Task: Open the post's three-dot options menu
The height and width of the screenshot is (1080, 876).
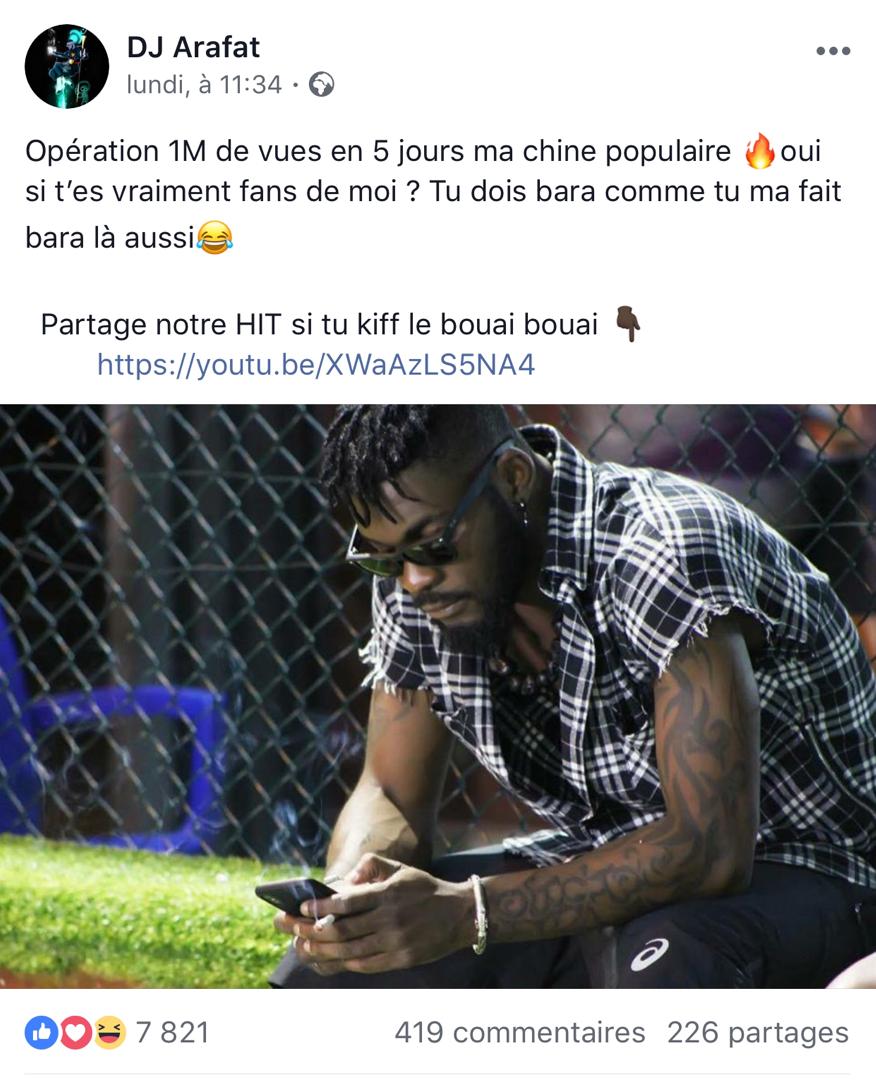Action: (x=832, y=52)
